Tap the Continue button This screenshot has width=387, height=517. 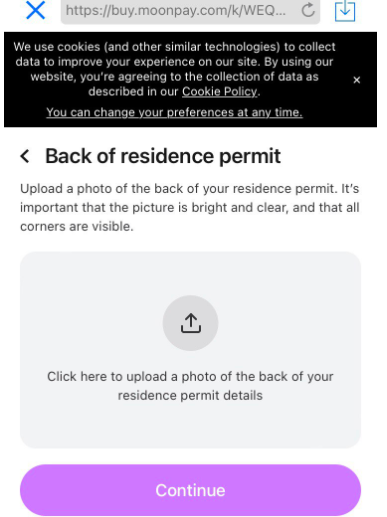point(190,490)
